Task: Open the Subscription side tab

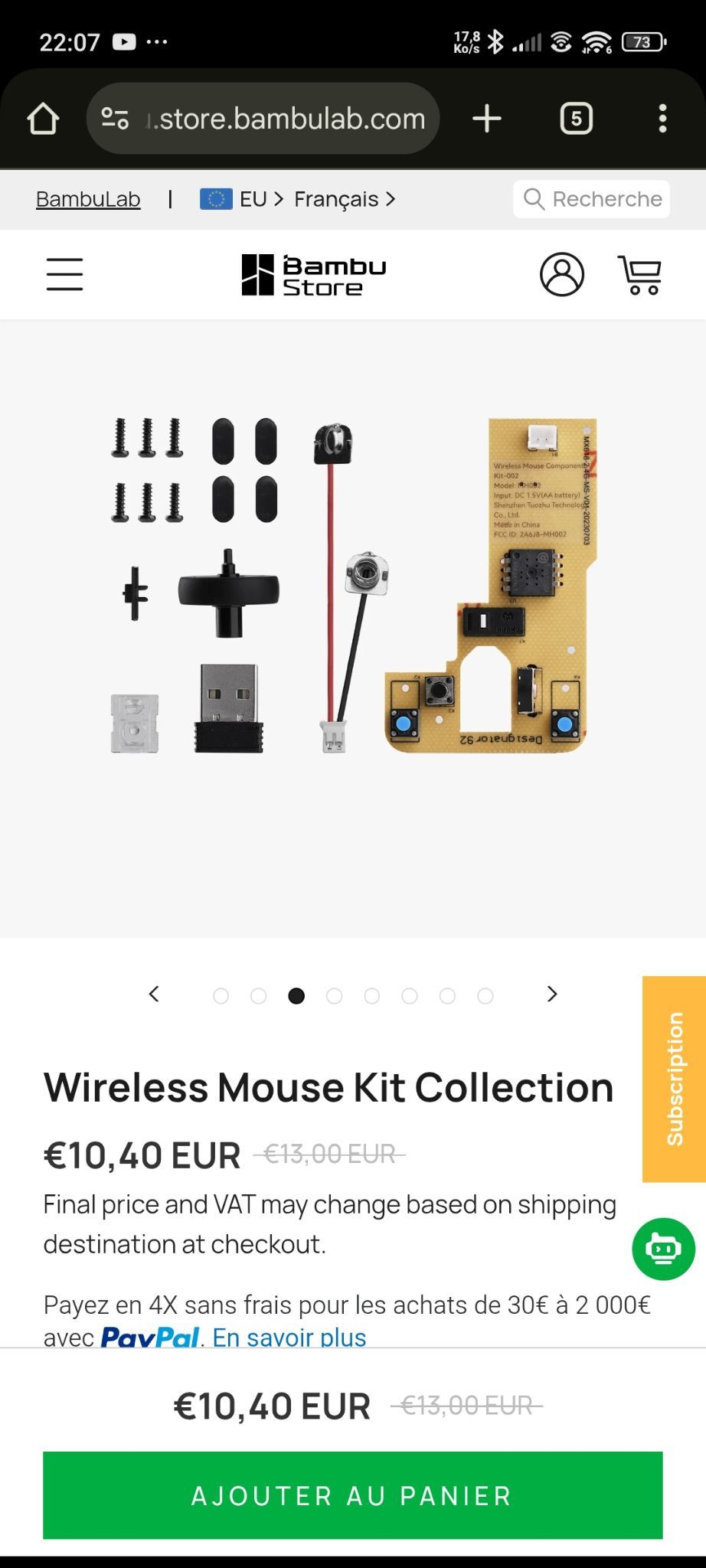Action: pyautogui.click(x=674, y=1078)
